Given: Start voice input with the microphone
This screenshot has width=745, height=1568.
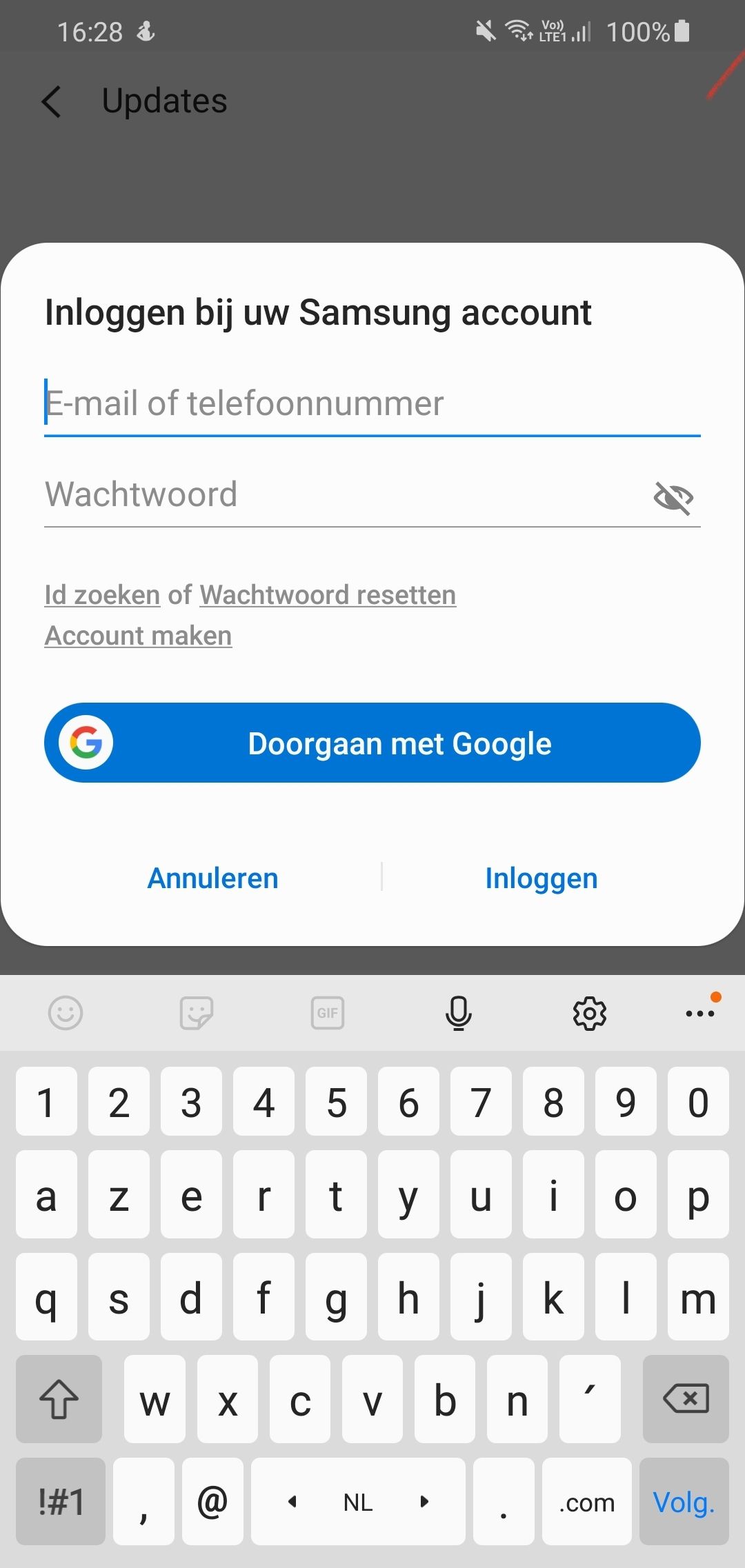Looking at the screenshot, I should (458, 1014).
